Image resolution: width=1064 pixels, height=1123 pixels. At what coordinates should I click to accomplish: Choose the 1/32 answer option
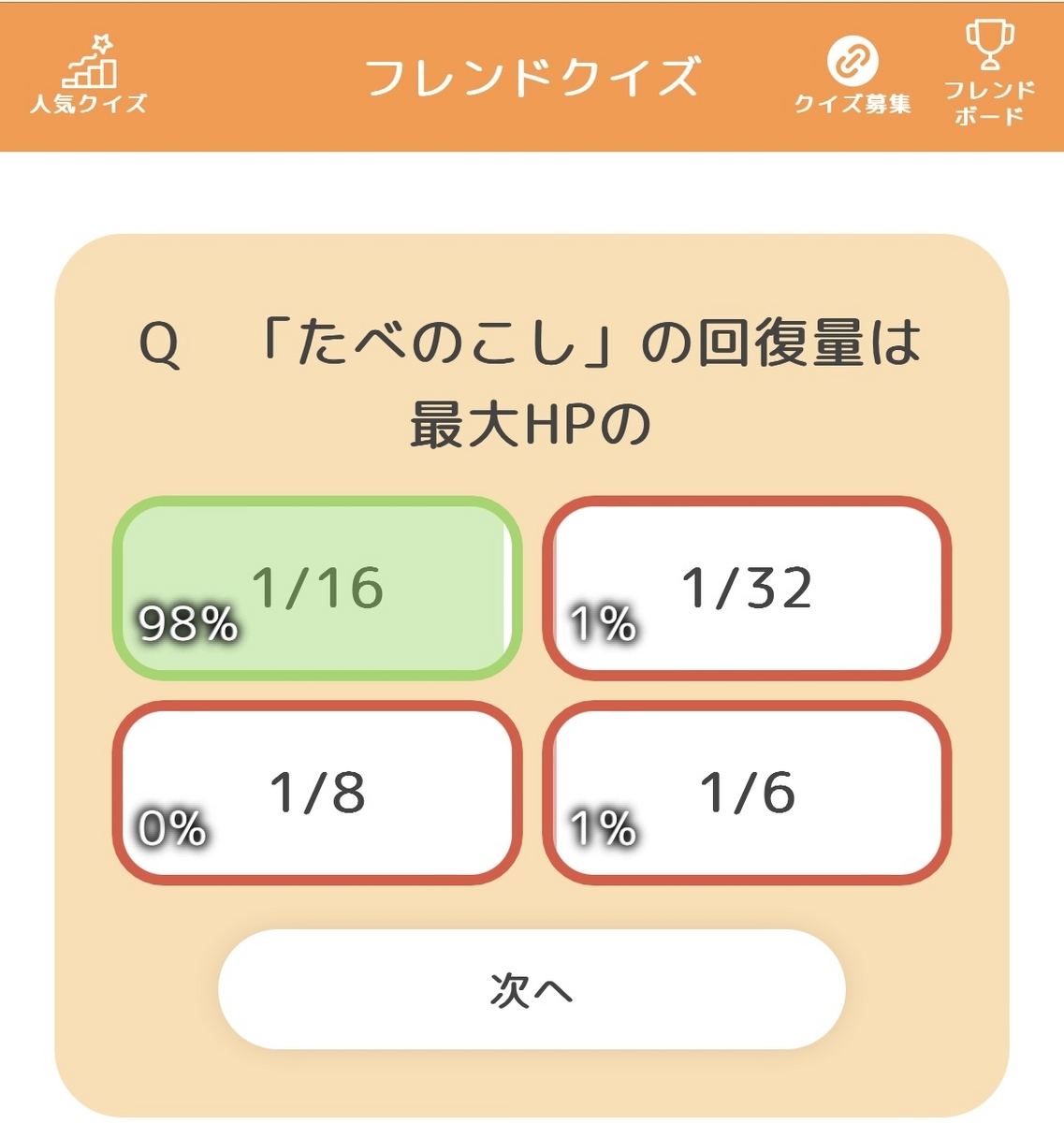tap(747, 588)
